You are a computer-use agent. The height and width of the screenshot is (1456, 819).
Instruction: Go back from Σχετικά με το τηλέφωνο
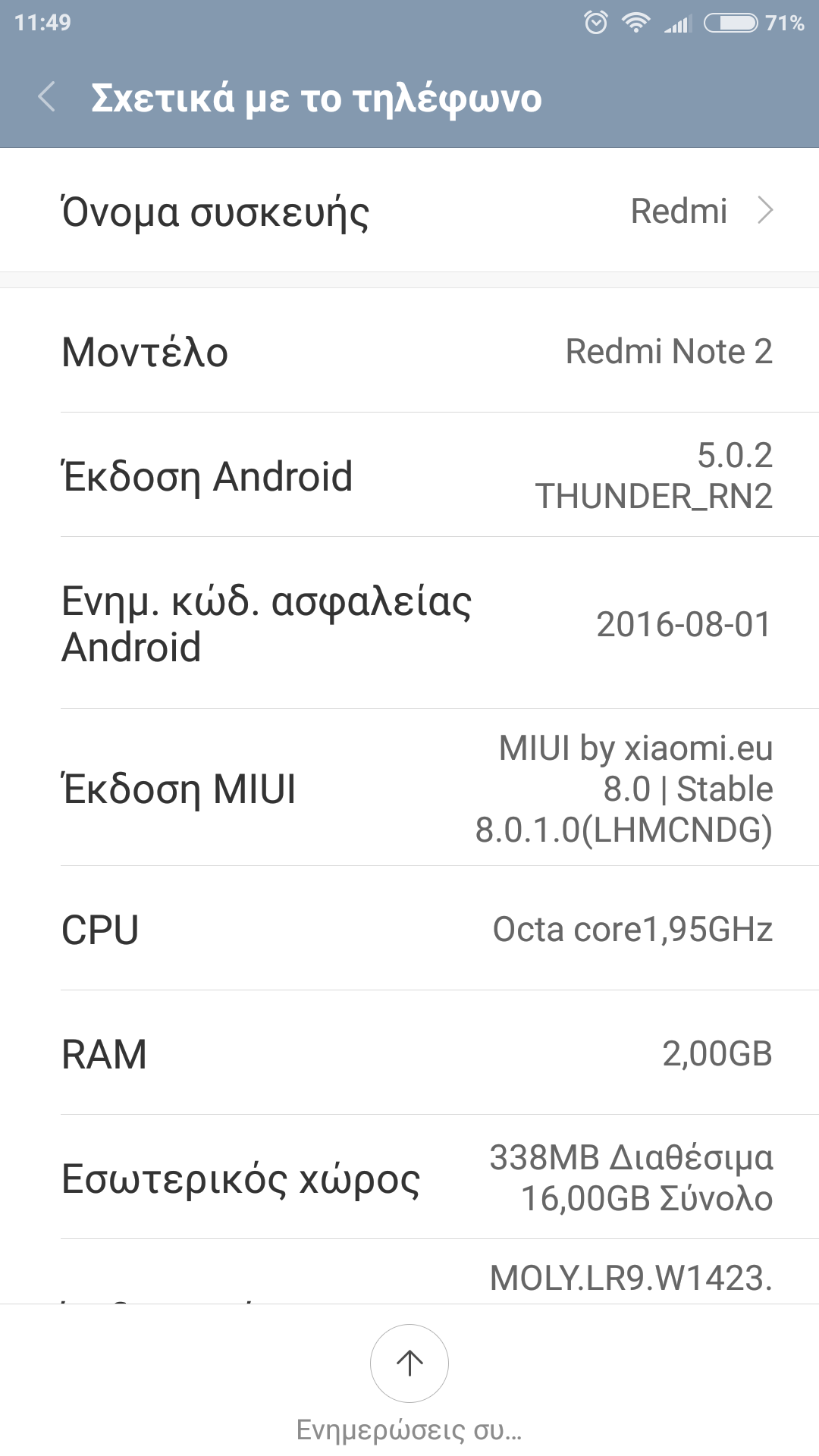point(47,98)
